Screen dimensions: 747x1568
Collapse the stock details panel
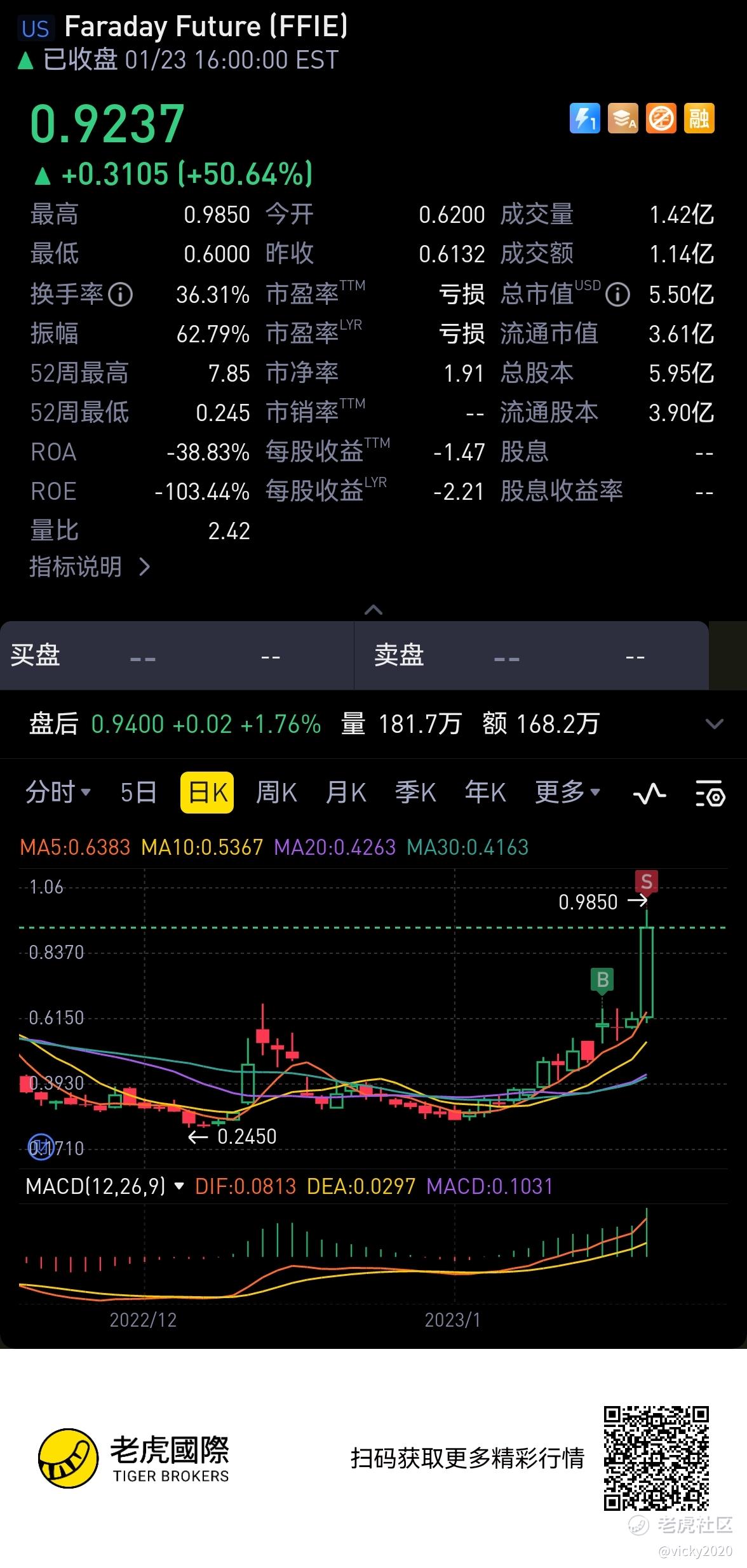(373, 610)
